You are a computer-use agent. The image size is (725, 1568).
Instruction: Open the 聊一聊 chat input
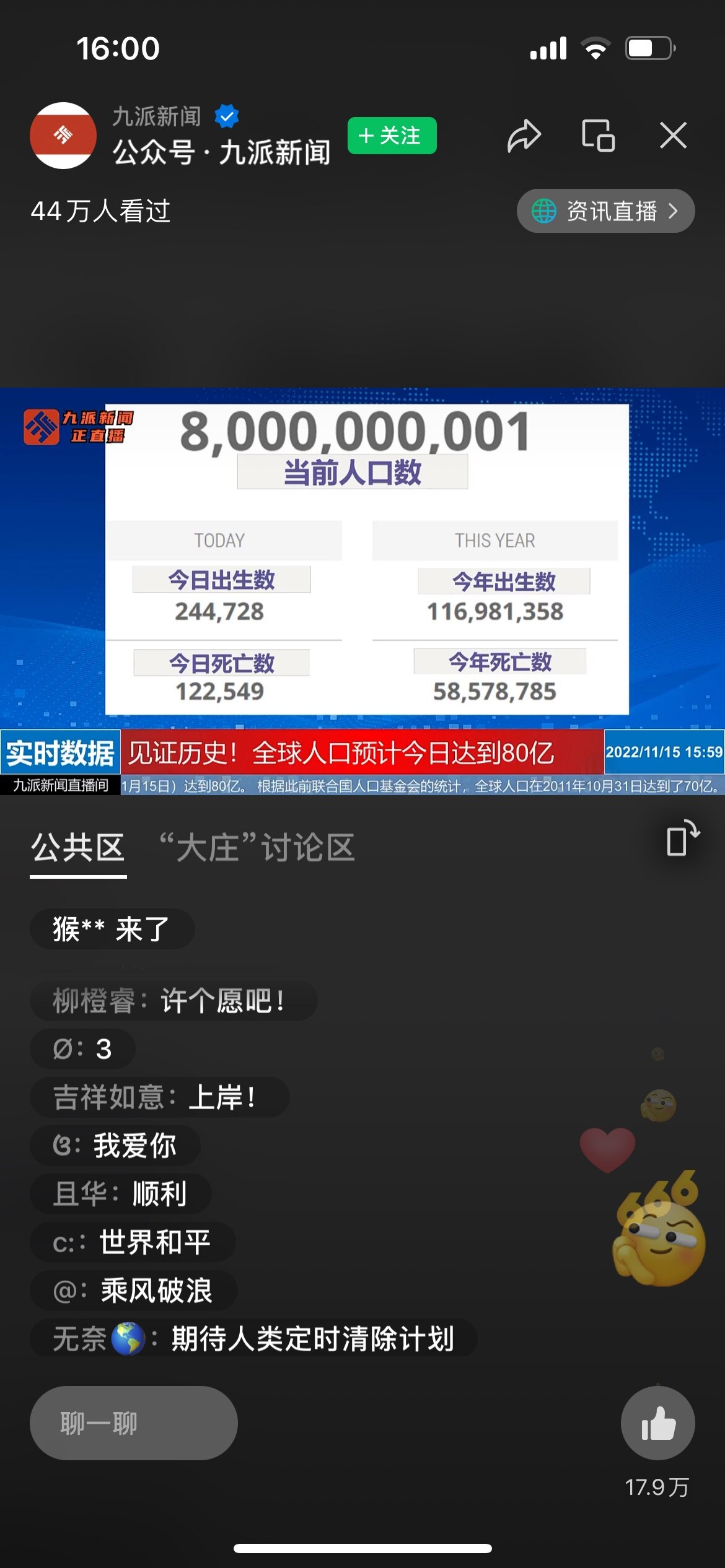[x=133, y=1422]
